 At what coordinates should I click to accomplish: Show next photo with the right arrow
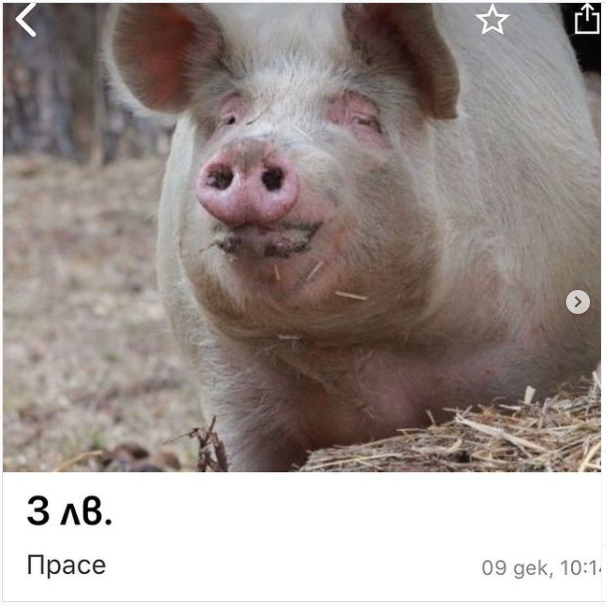pyautogui.click(x=578, y=301)
